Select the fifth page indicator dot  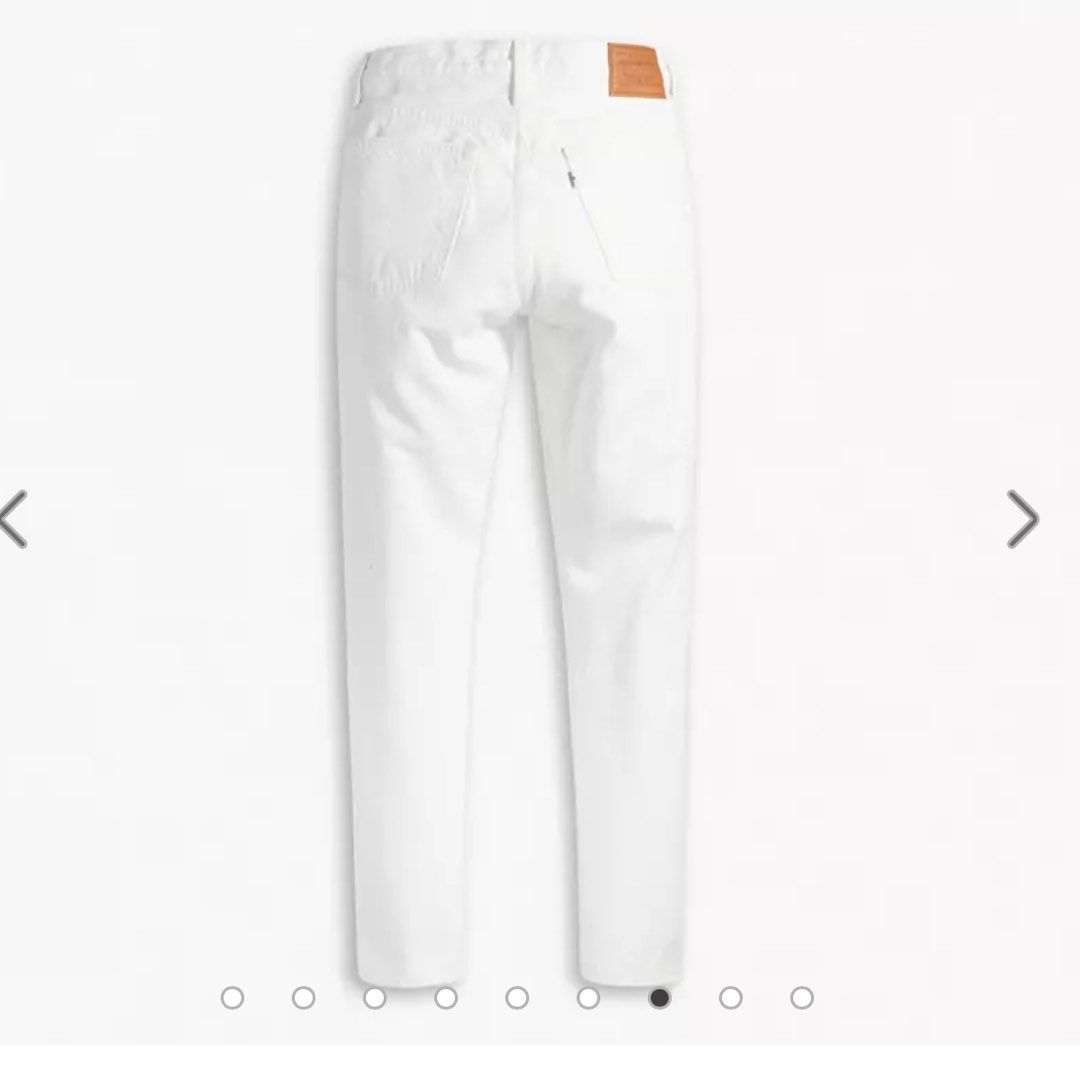tap(516, 997)
